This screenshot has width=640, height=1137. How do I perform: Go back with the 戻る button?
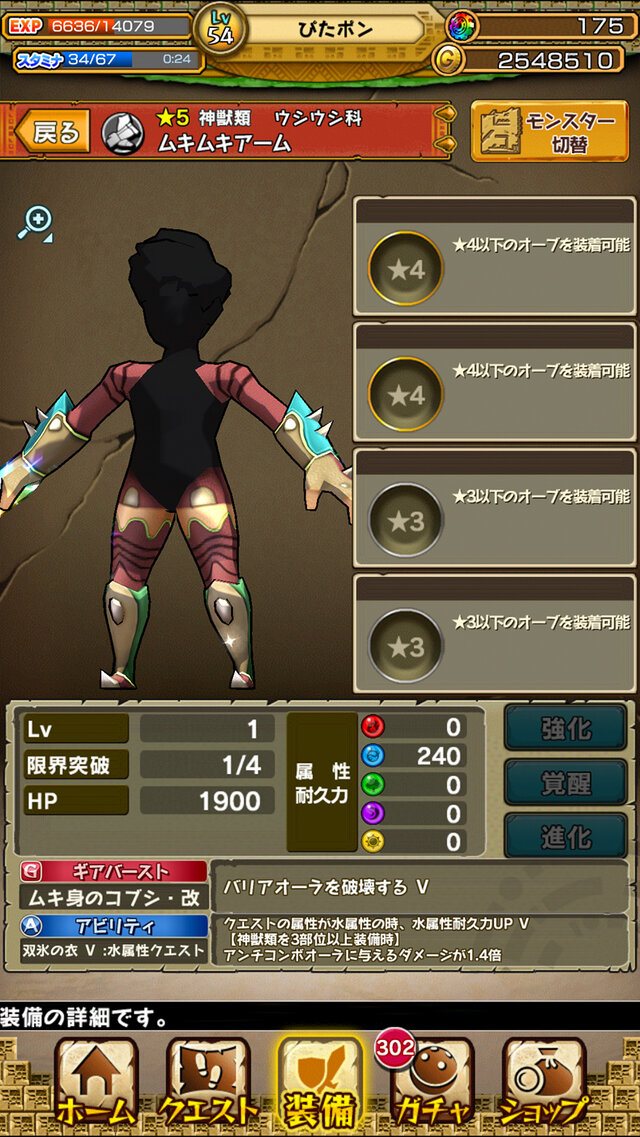(x=54, y=131)
